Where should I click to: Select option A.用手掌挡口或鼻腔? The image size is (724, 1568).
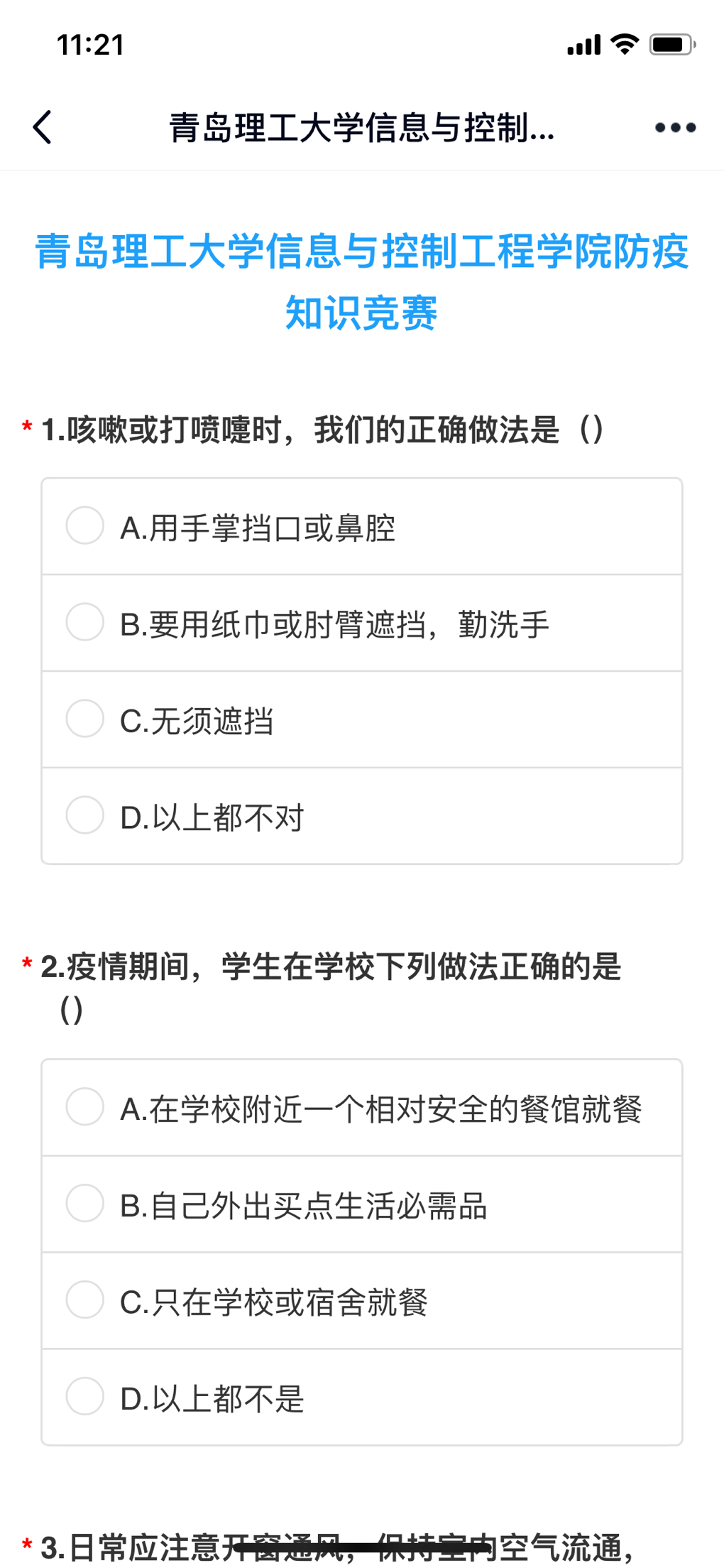85,526
